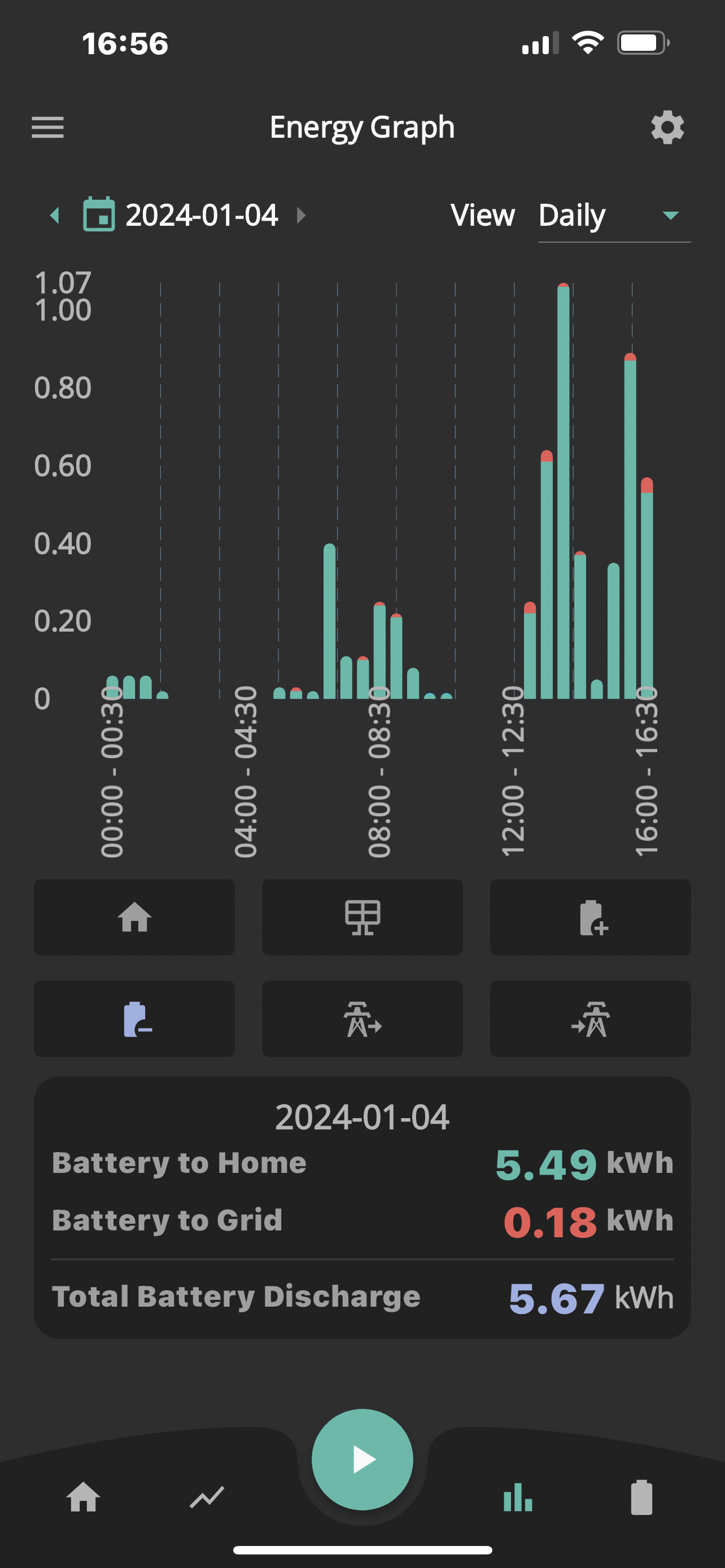Select the grid export graph button
Viewport: 725px width, 1568px height.
(362, 1018)
